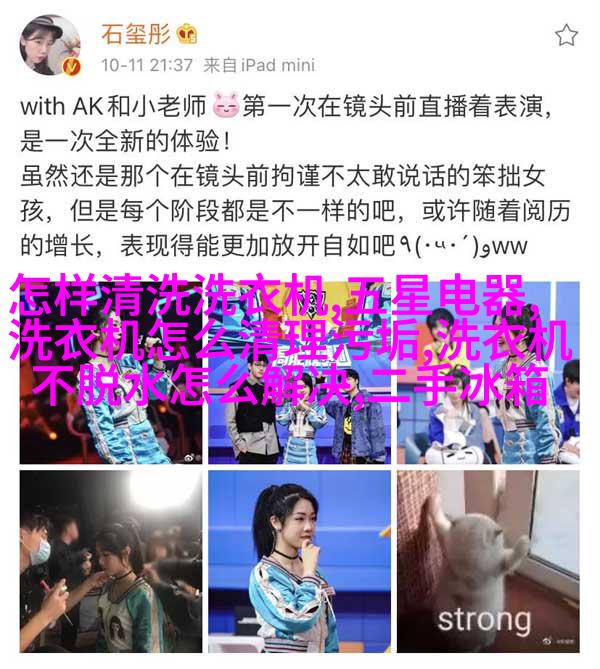Open the backstage makeup photo with the masked person

[x=110, y=562]
